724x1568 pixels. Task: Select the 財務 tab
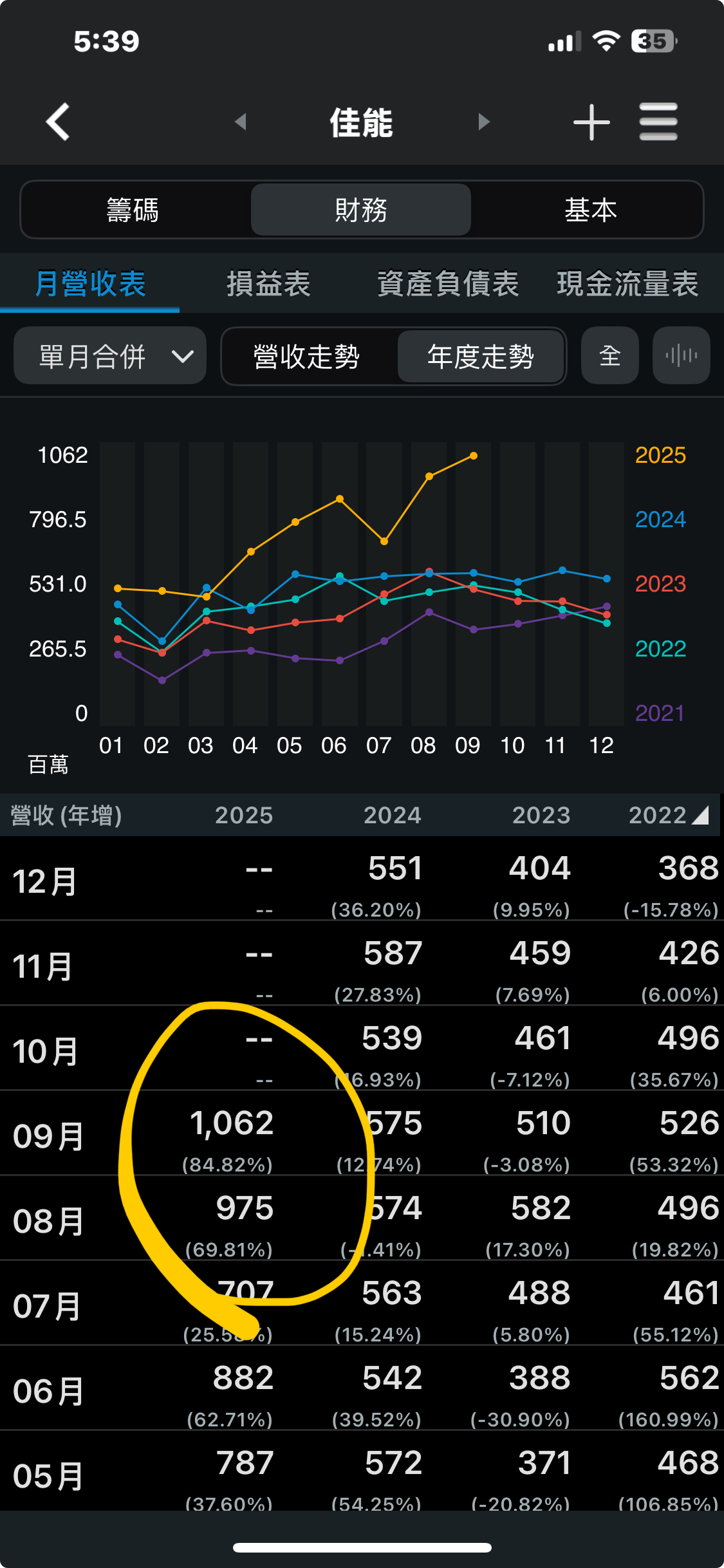(361, 210)
